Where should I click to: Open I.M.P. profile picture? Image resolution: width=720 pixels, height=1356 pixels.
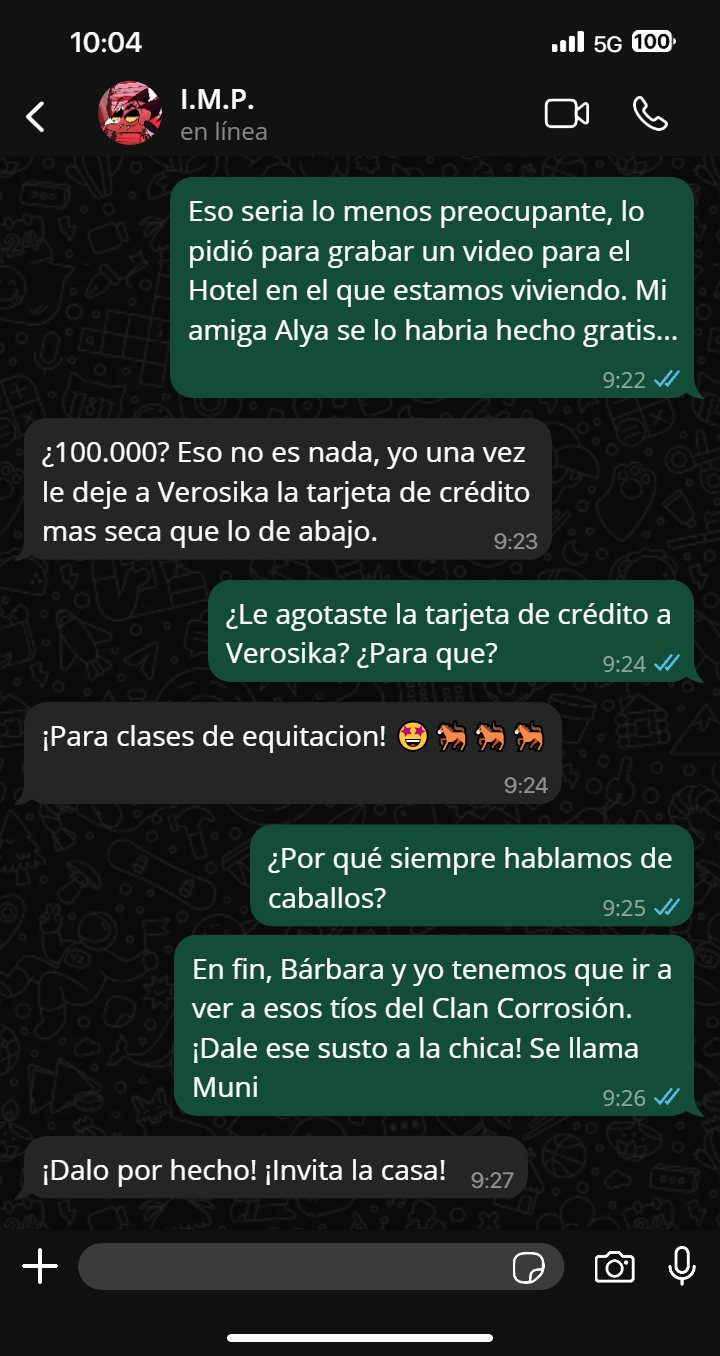pos(131,114)
